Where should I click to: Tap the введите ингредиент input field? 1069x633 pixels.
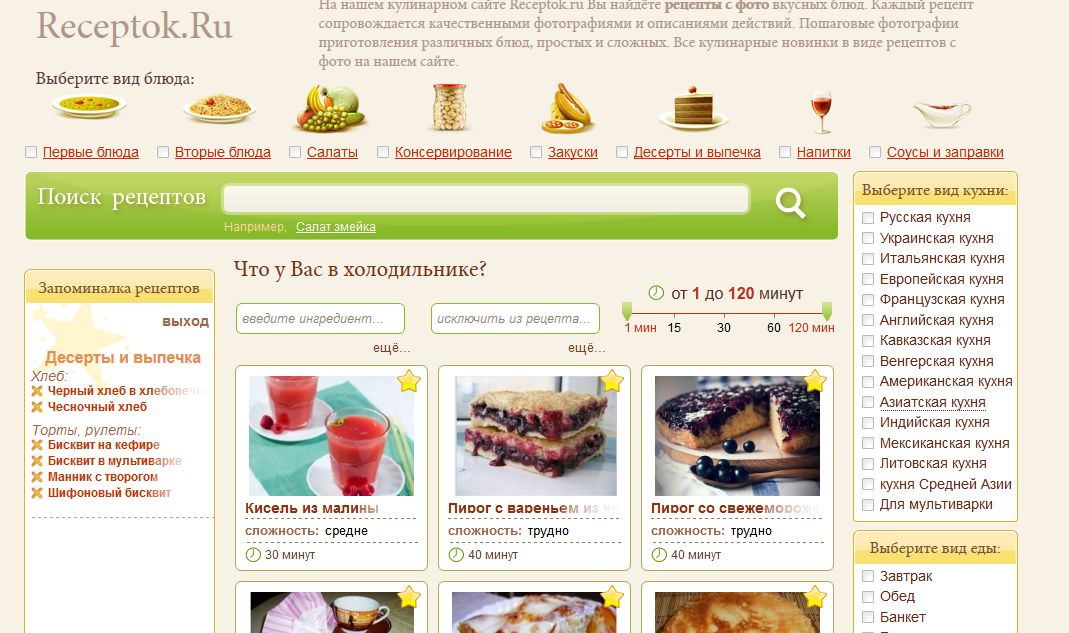click(320, 319)
